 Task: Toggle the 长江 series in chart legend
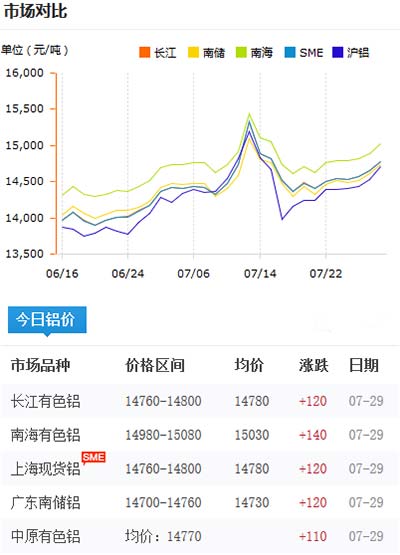[158, 53]
